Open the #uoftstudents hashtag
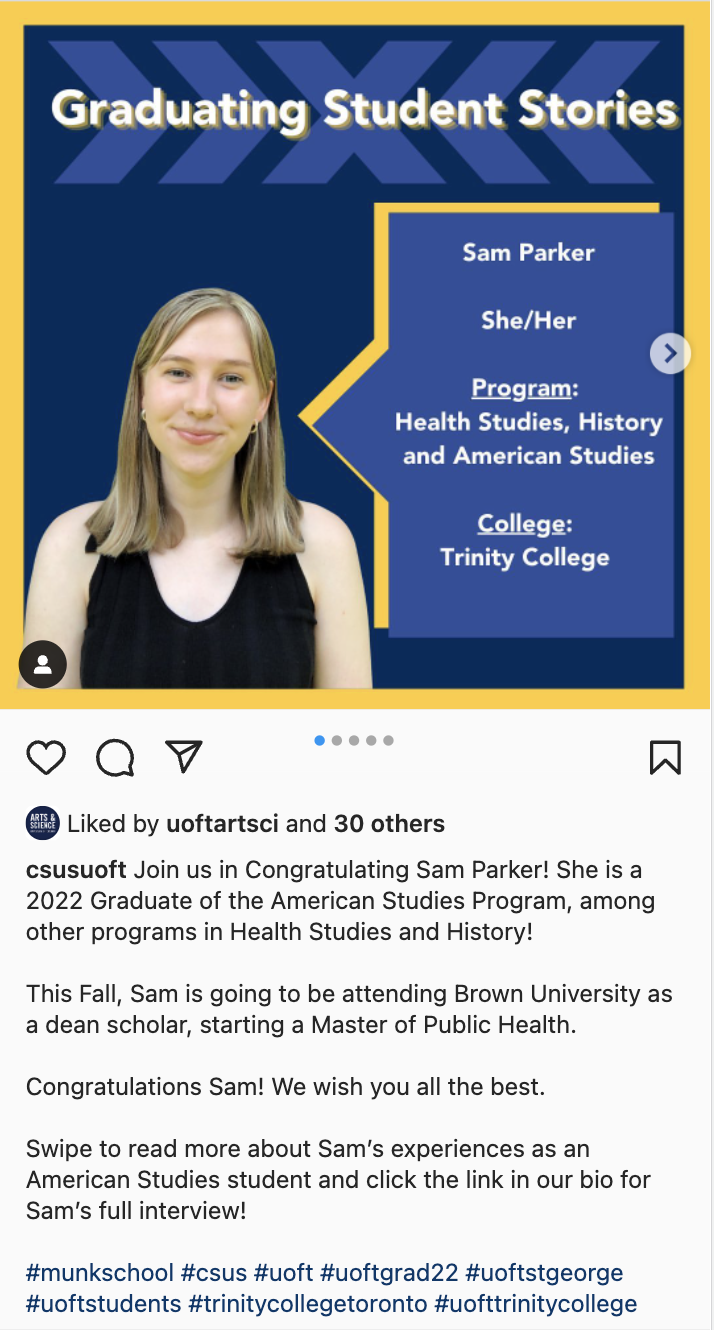The height and width of the screenshot is (1330, 714). 104,1304
